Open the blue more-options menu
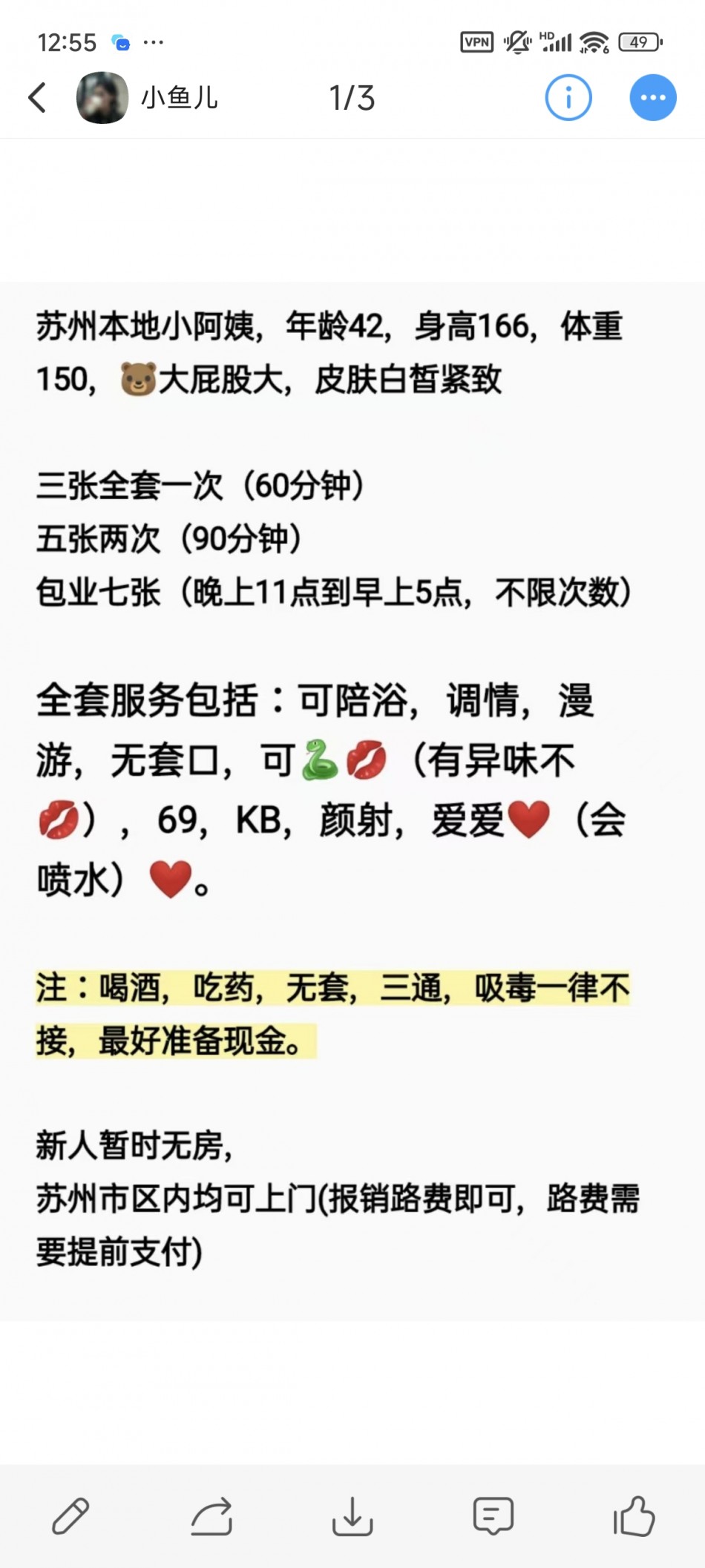705x1568 pixels. [x=653, y=97]
